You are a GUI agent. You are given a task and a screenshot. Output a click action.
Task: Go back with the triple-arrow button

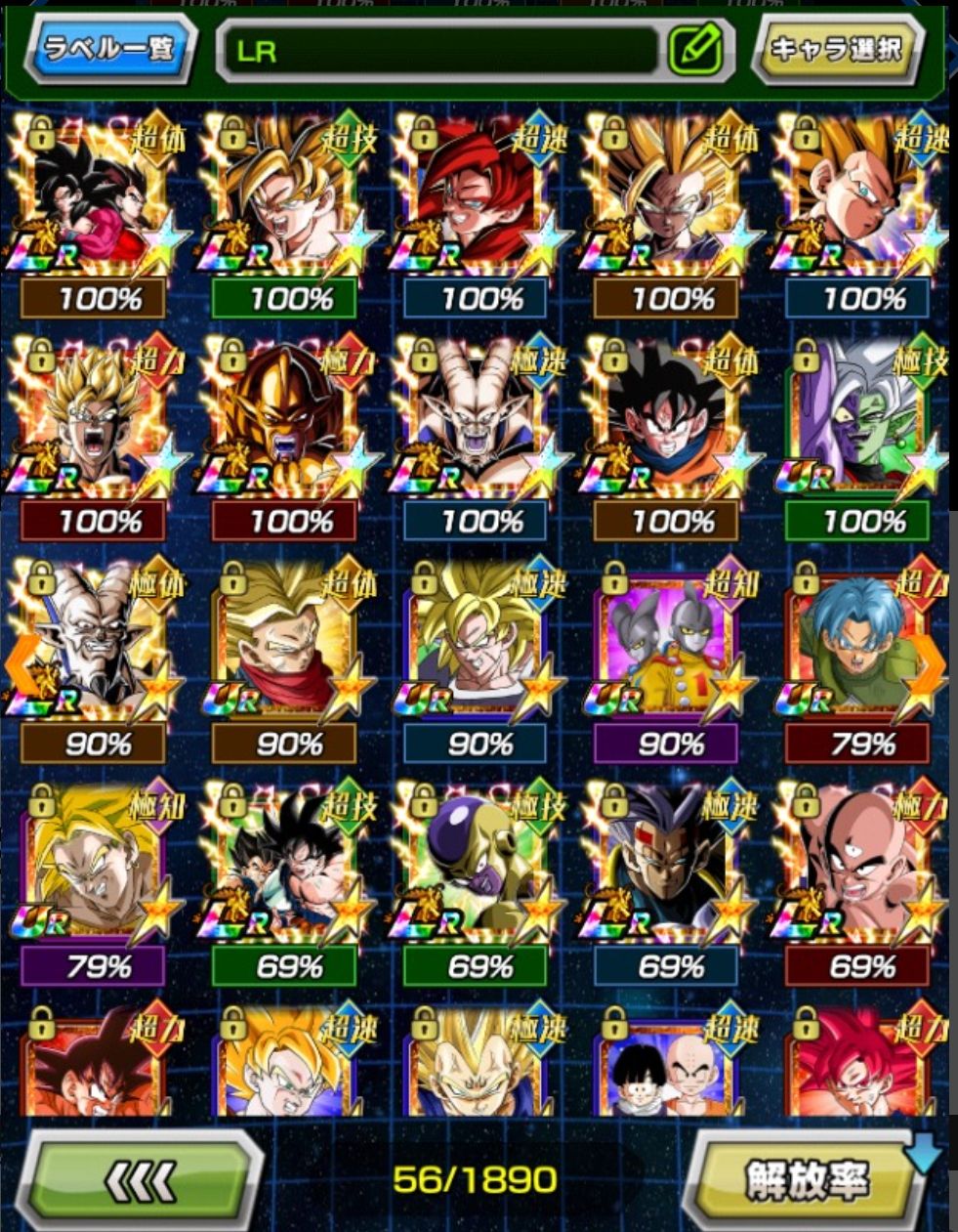[142, 1180]
